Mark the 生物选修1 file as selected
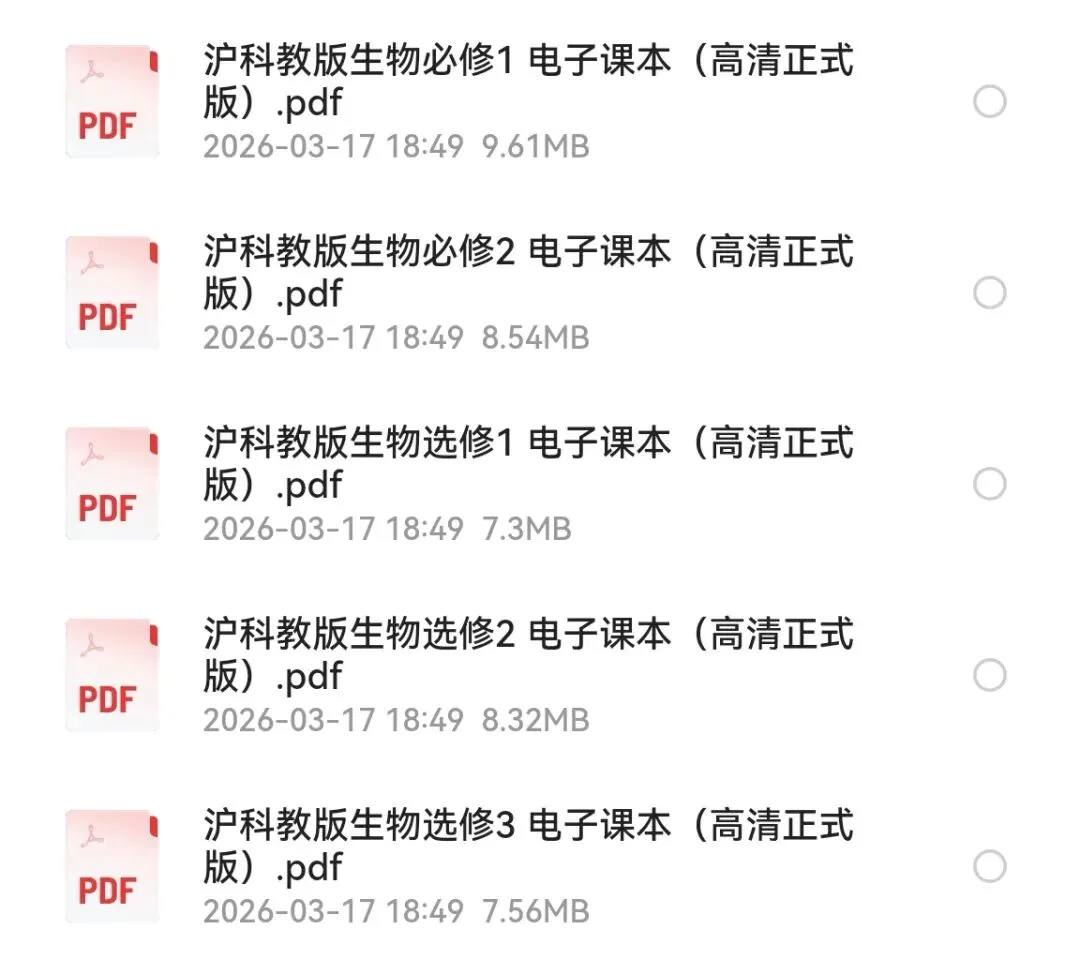1080x959 pixels. tap(989, 484)
